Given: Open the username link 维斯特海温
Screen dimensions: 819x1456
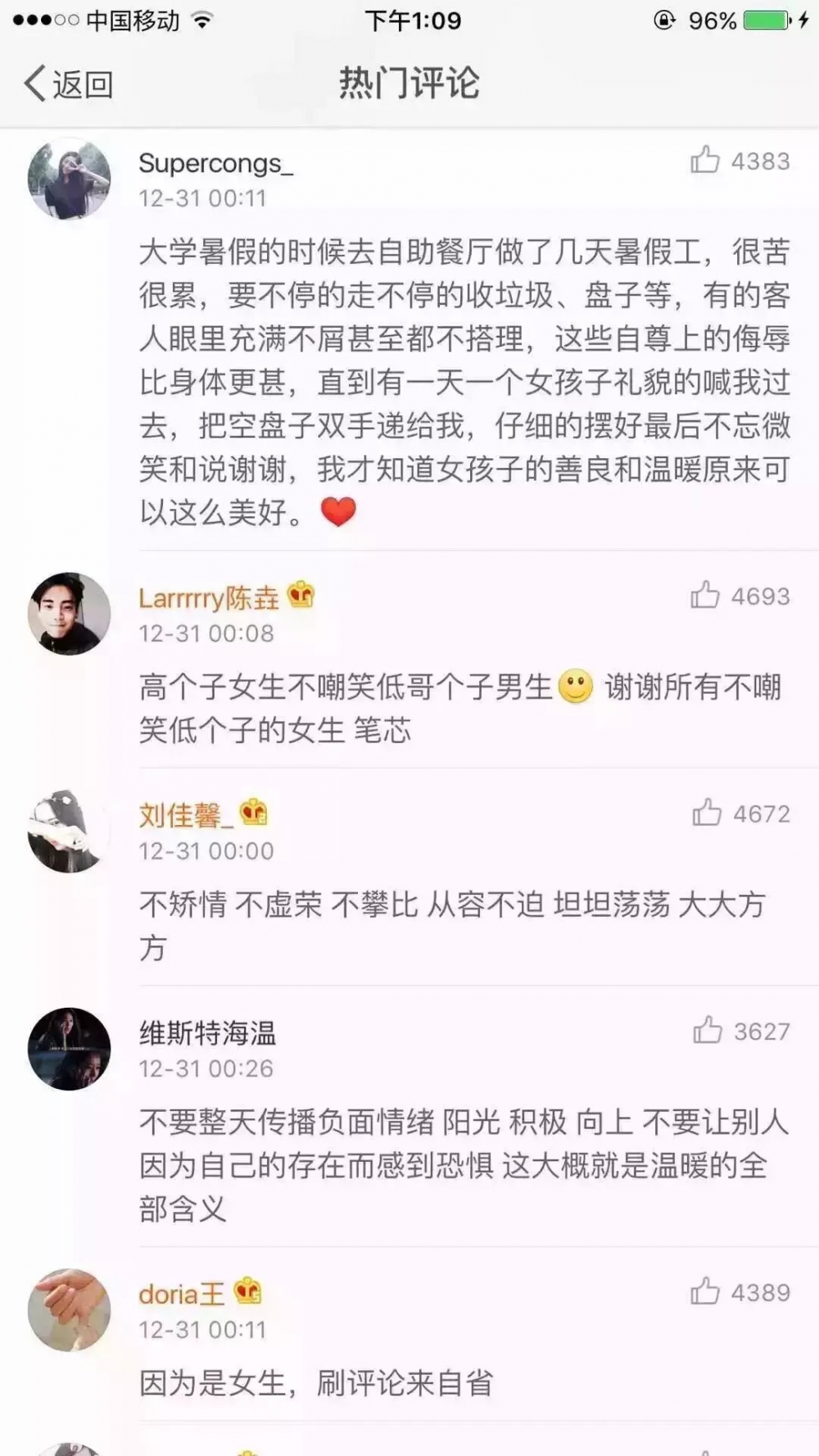Looking at the screenshot, I should click(207, 1032).
